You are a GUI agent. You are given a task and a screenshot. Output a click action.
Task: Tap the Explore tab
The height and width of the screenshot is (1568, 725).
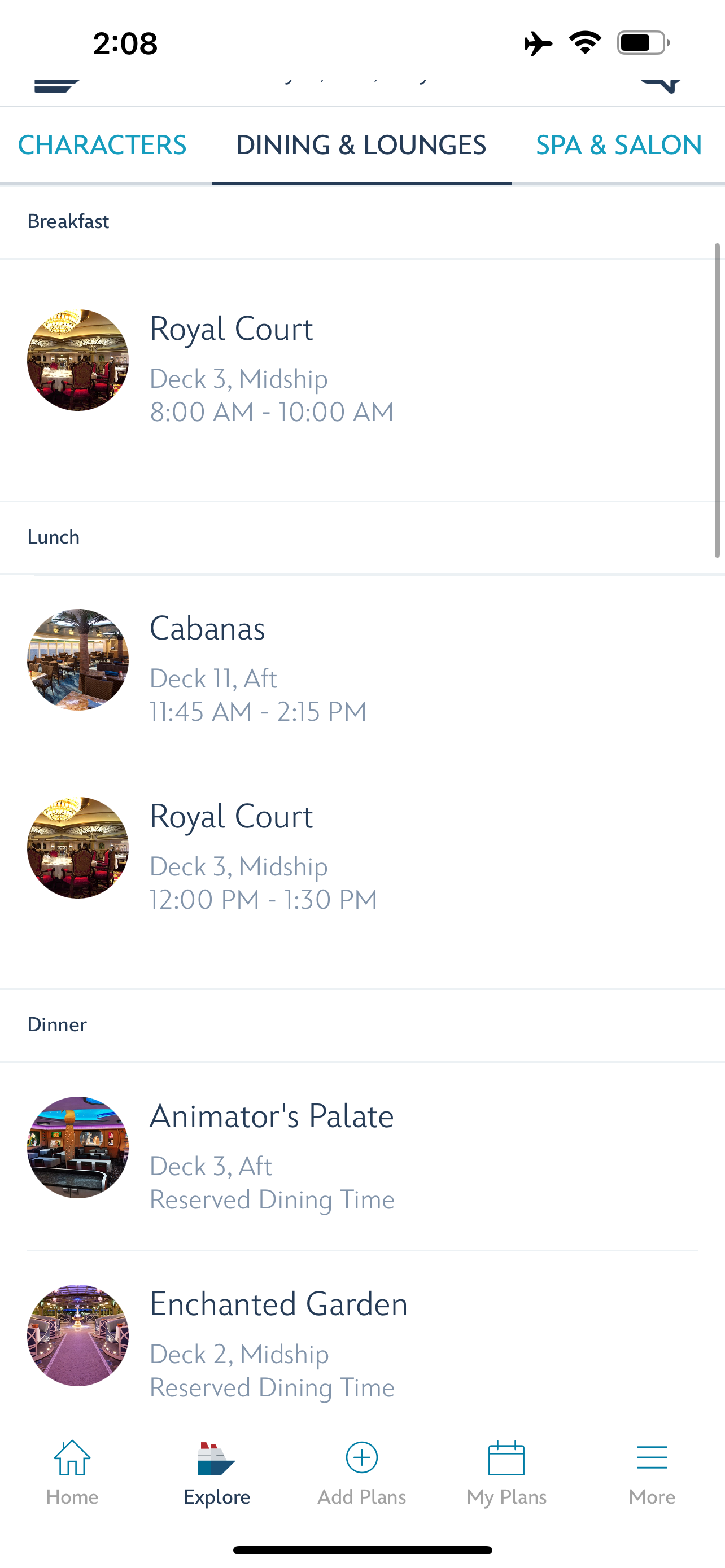point(217,1473)
